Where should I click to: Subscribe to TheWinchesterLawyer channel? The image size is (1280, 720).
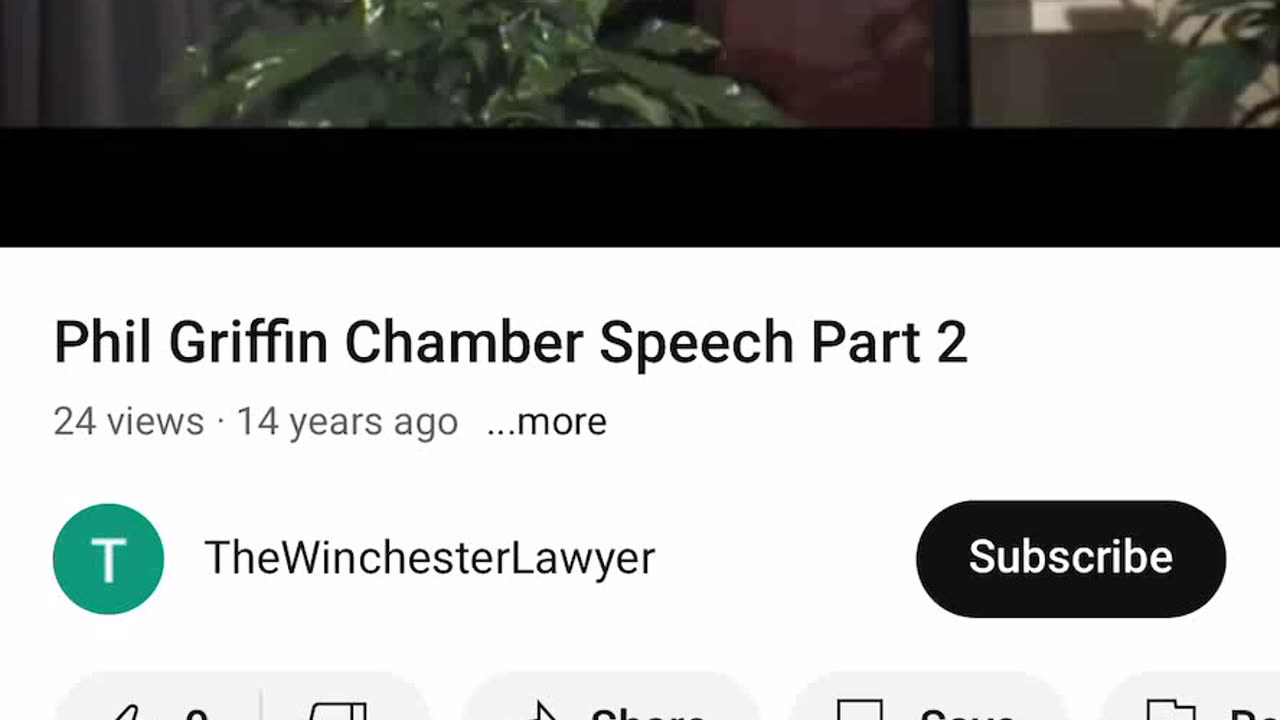coord(1070,558)
